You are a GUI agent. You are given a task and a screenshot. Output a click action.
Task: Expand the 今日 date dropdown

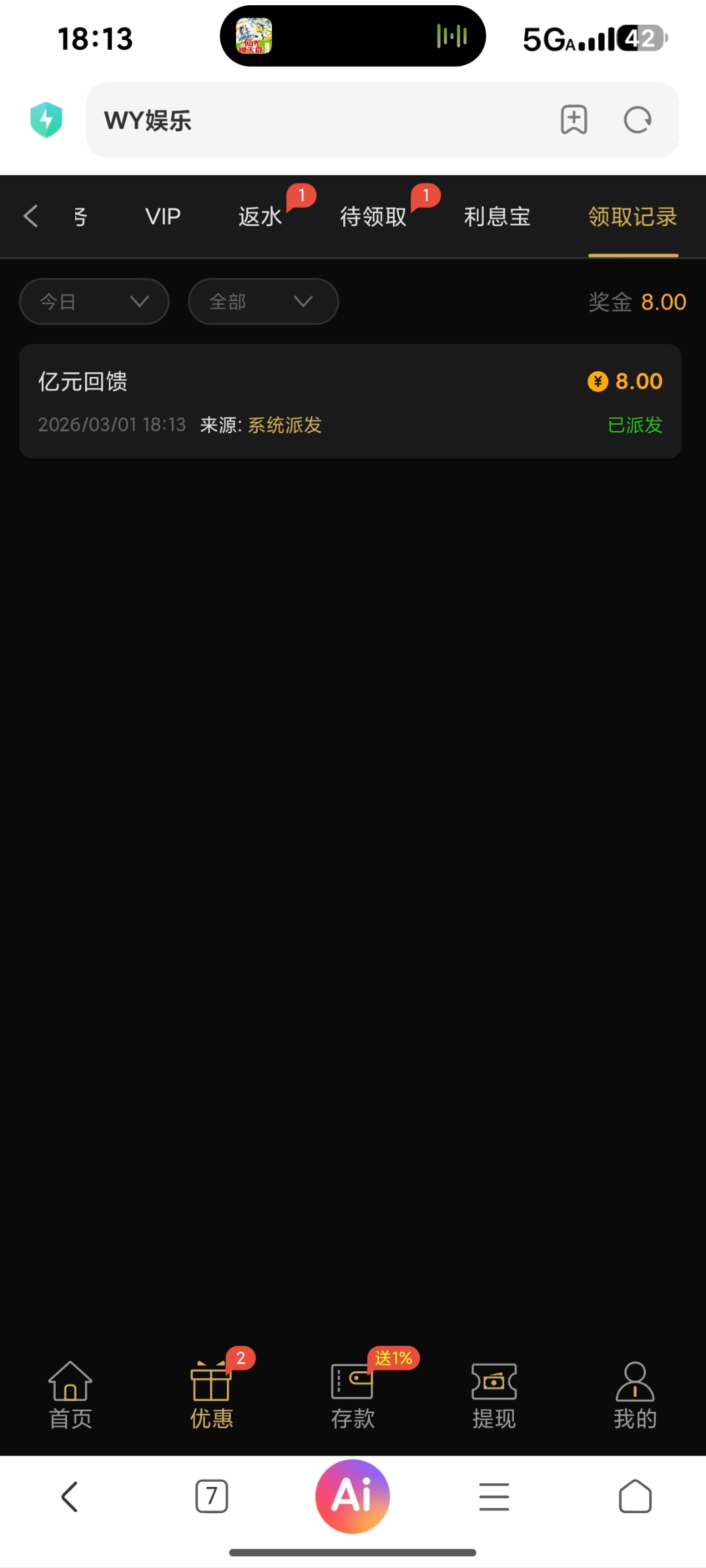point(94,301)
